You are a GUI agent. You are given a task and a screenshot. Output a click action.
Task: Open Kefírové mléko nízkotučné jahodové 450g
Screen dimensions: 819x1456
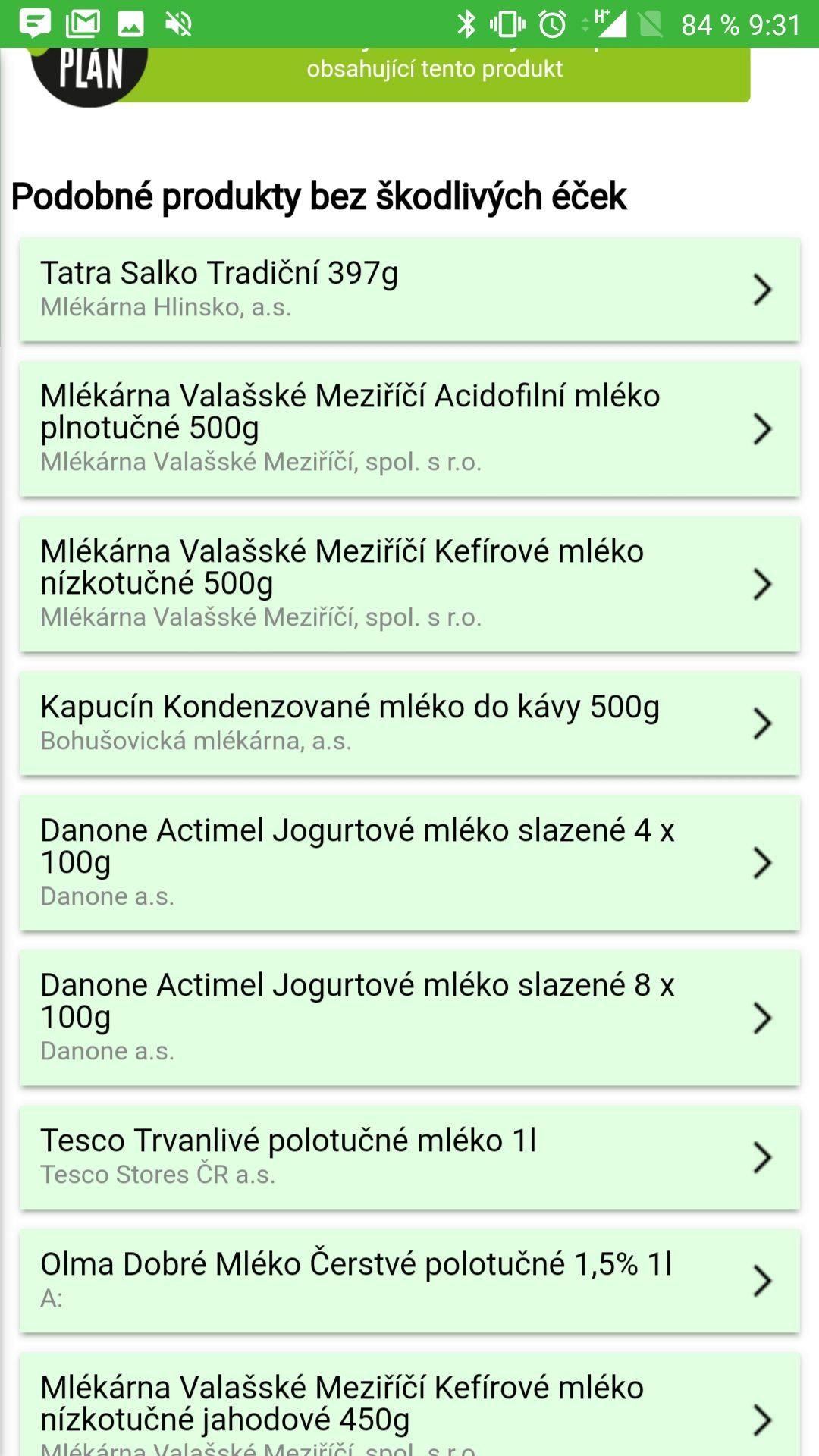pos(409,1404)
